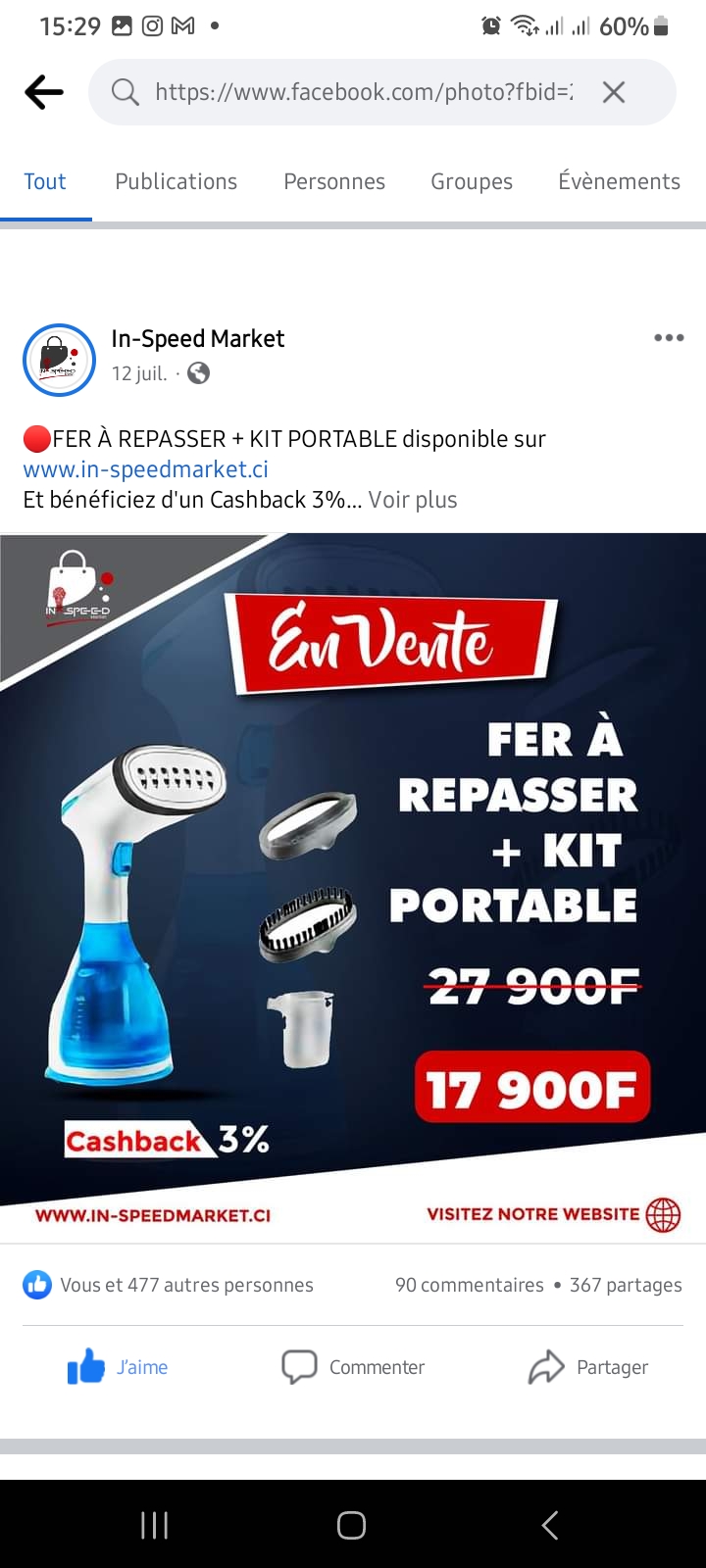Open the Groupes tab

[x=472, y=181]
